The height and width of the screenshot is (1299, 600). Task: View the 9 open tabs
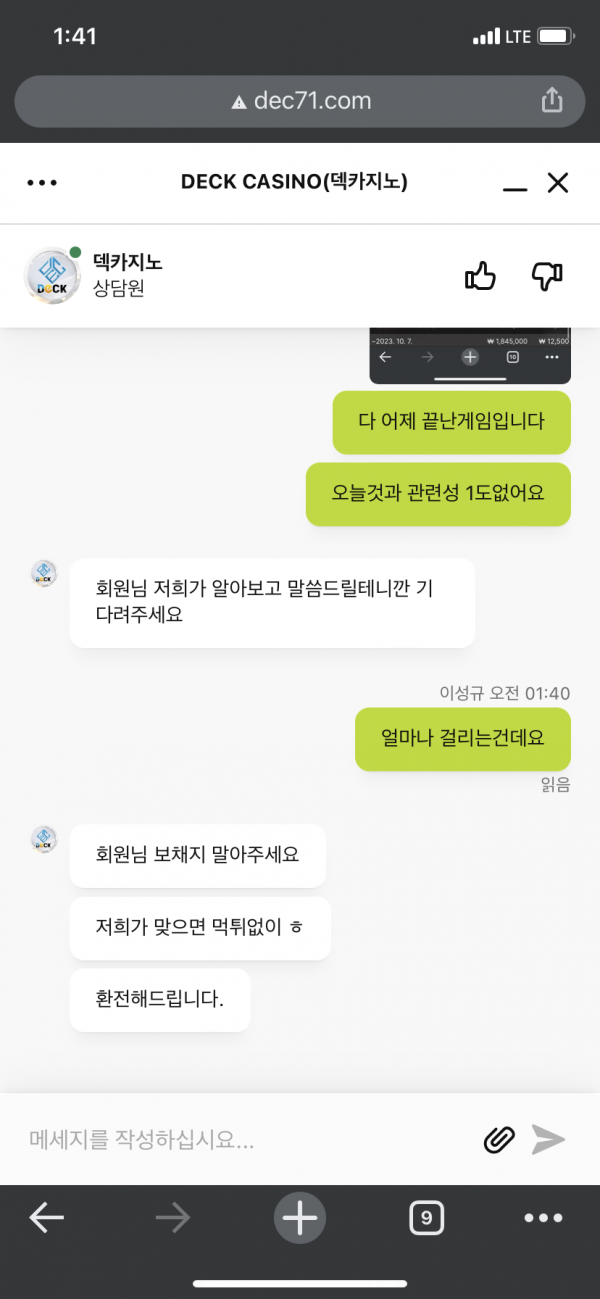point(427,1217)
